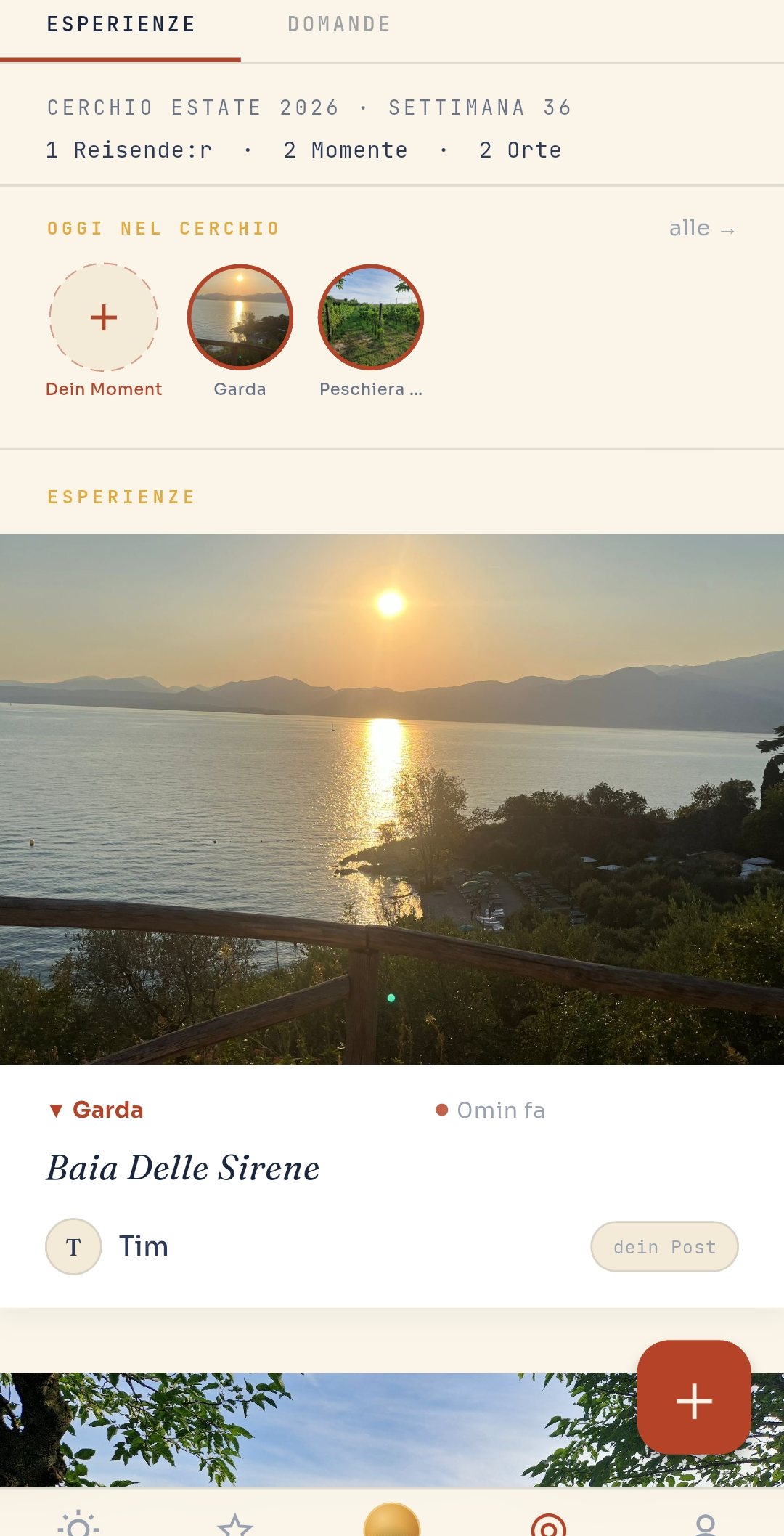Select the Esperienze tab
Screen dimensions: 784x1536
[121, 25]
